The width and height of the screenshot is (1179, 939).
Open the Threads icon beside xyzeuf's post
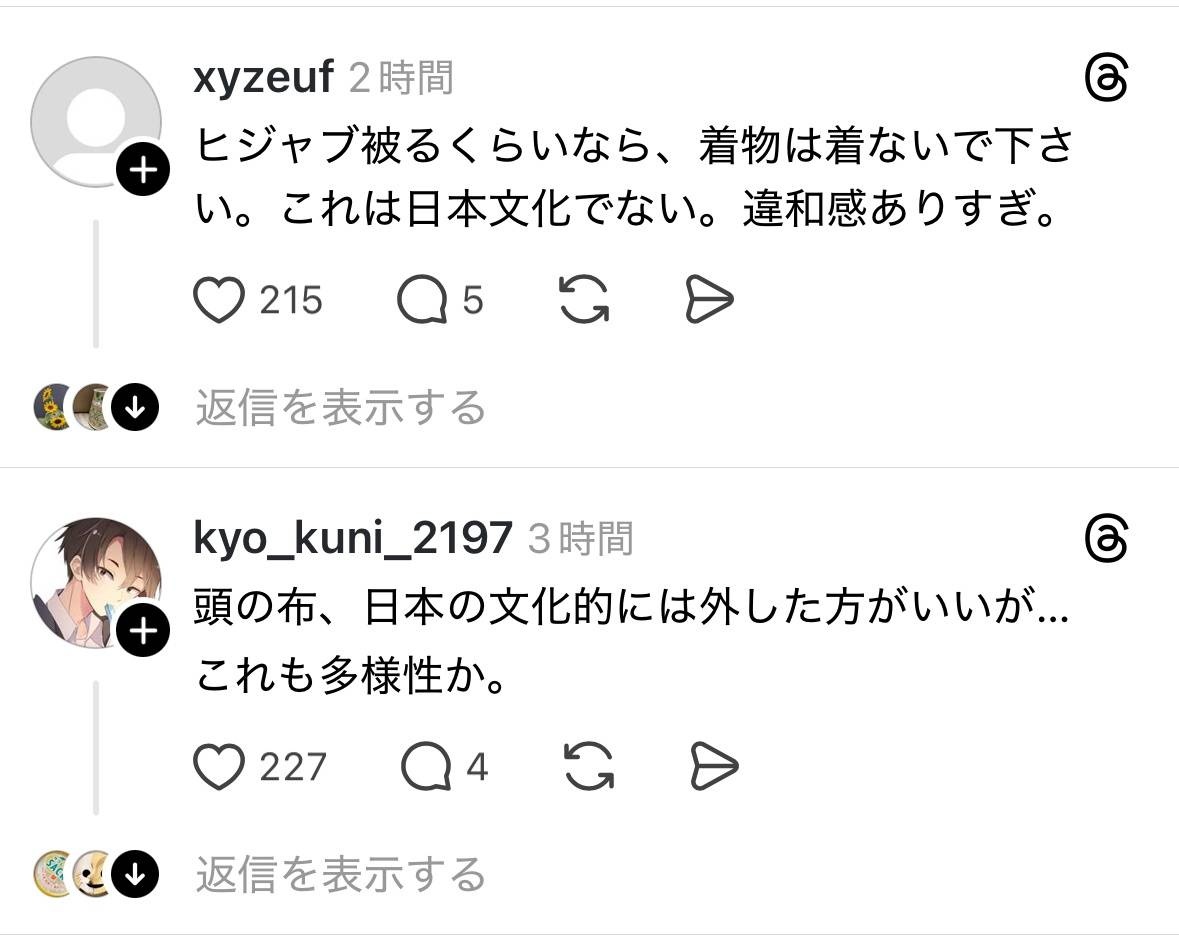(x=1106, y=79)
